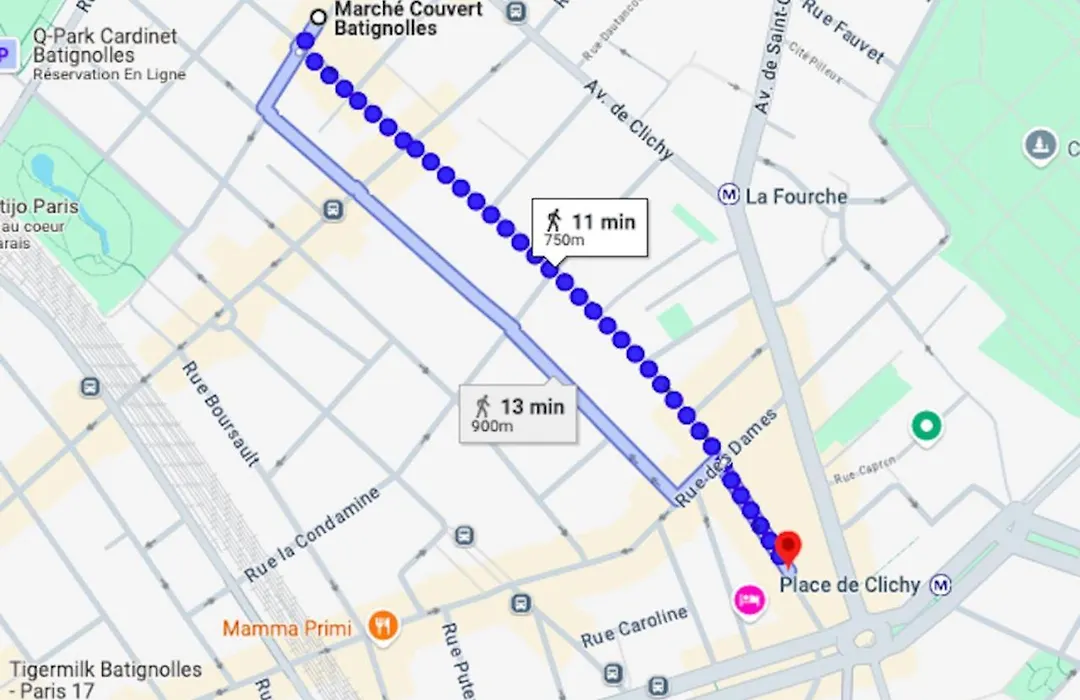Select the 11 min walking route label
Image resolution: width=1080 pixels, height=700 pixels.
pos(590,227)
